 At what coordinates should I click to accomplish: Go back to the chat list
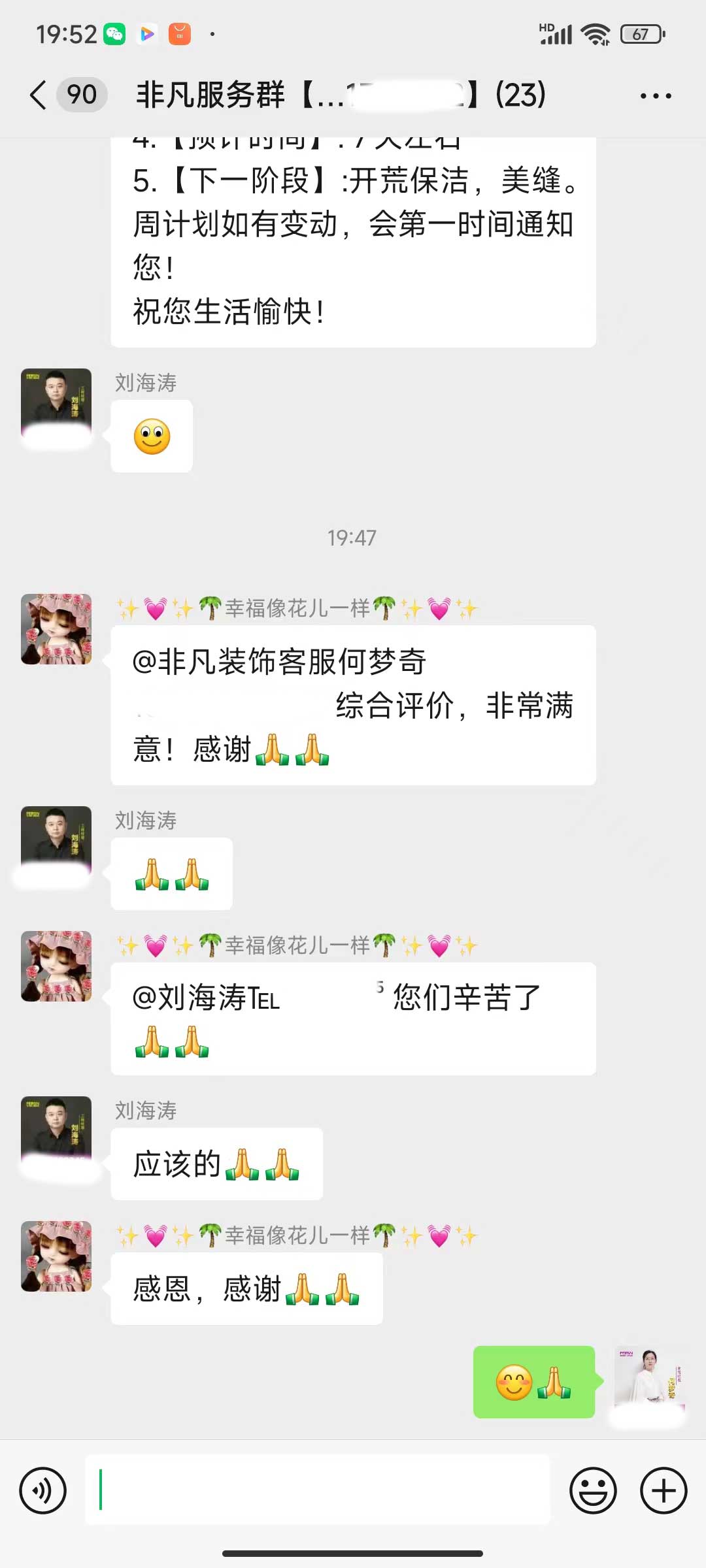coord(39,95)
